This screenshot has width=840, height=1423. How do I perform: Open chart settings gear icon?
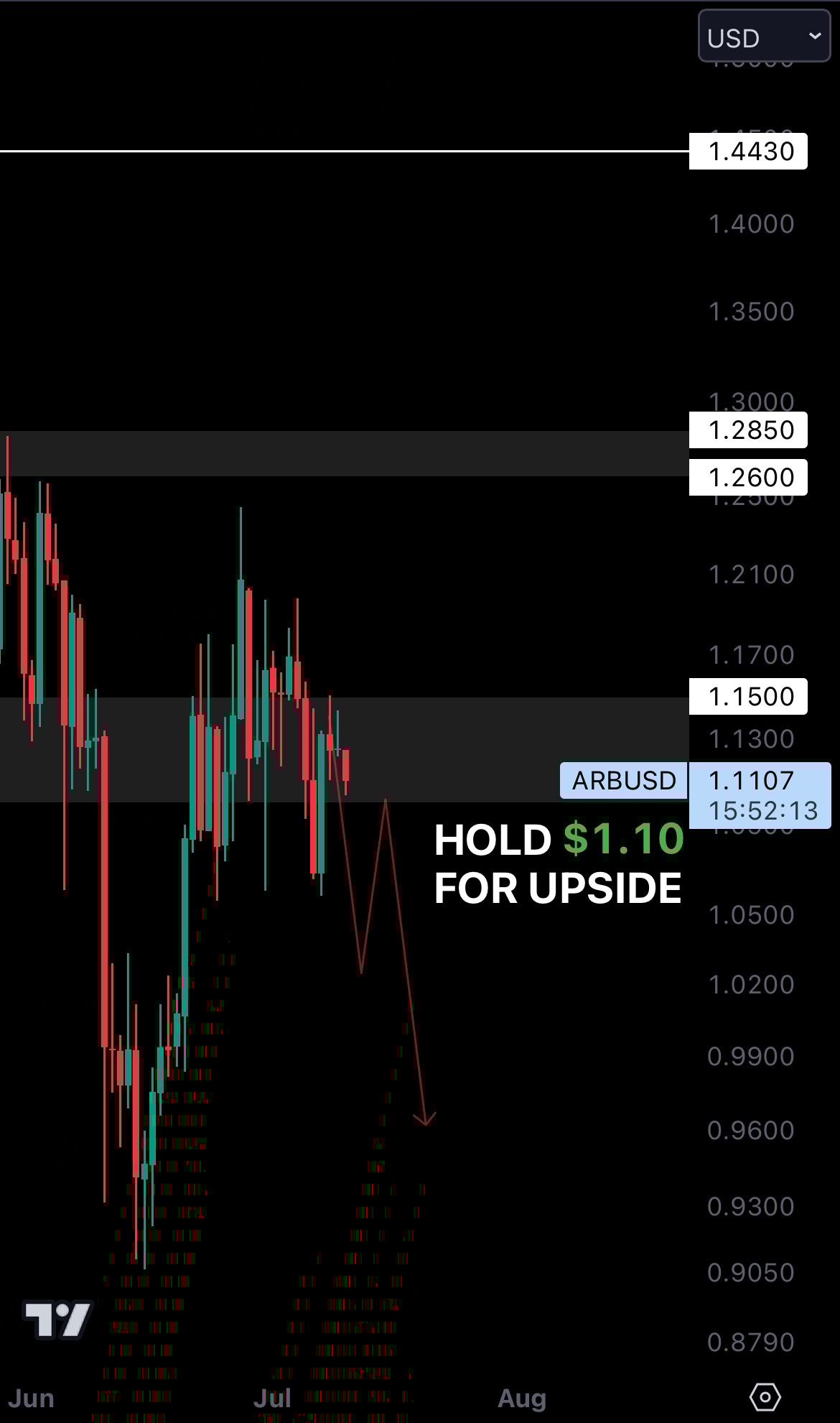coord(765,1396)
